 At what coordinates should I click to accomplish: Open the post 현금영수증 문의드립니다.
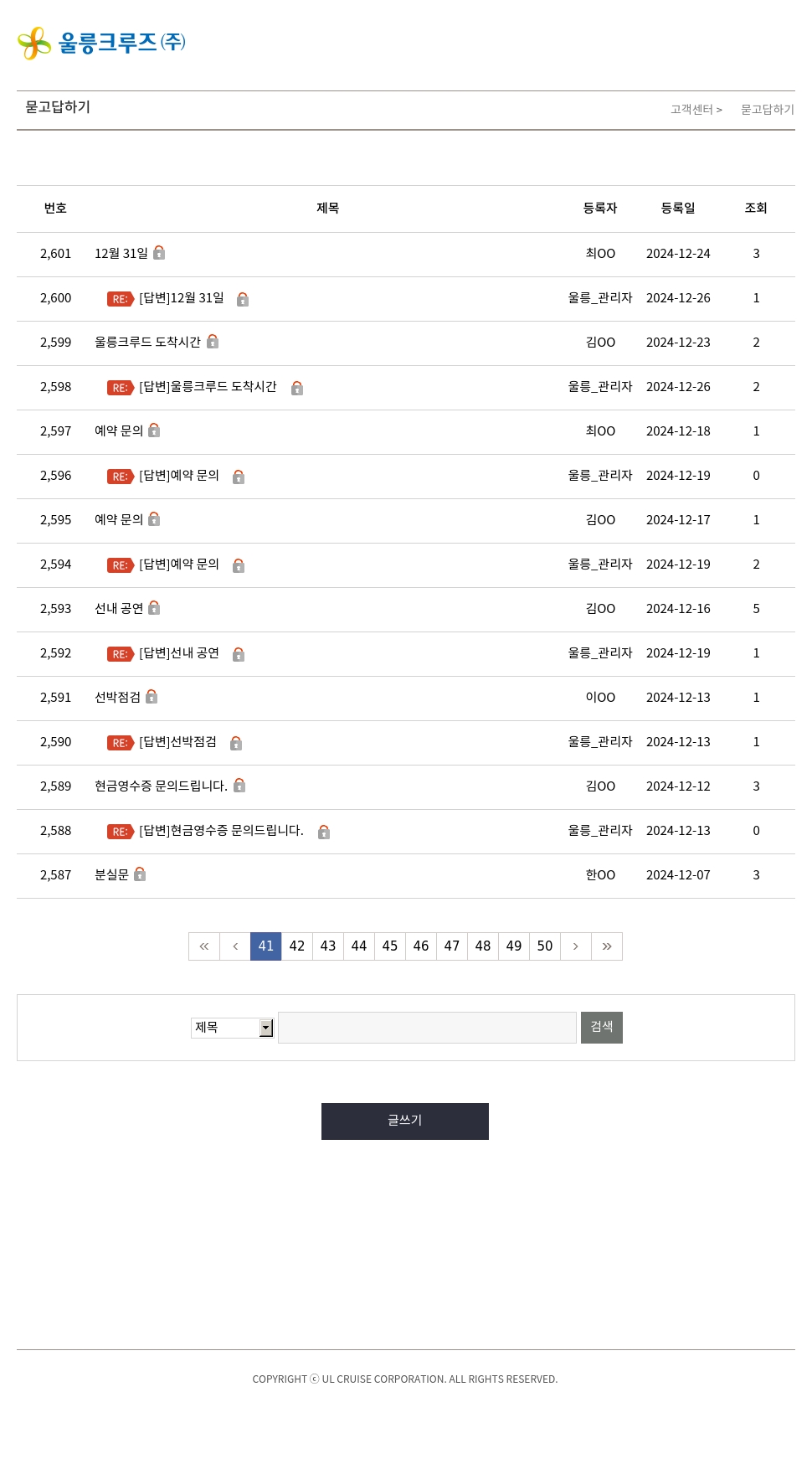pyautogui.click(x=161, y=786)
